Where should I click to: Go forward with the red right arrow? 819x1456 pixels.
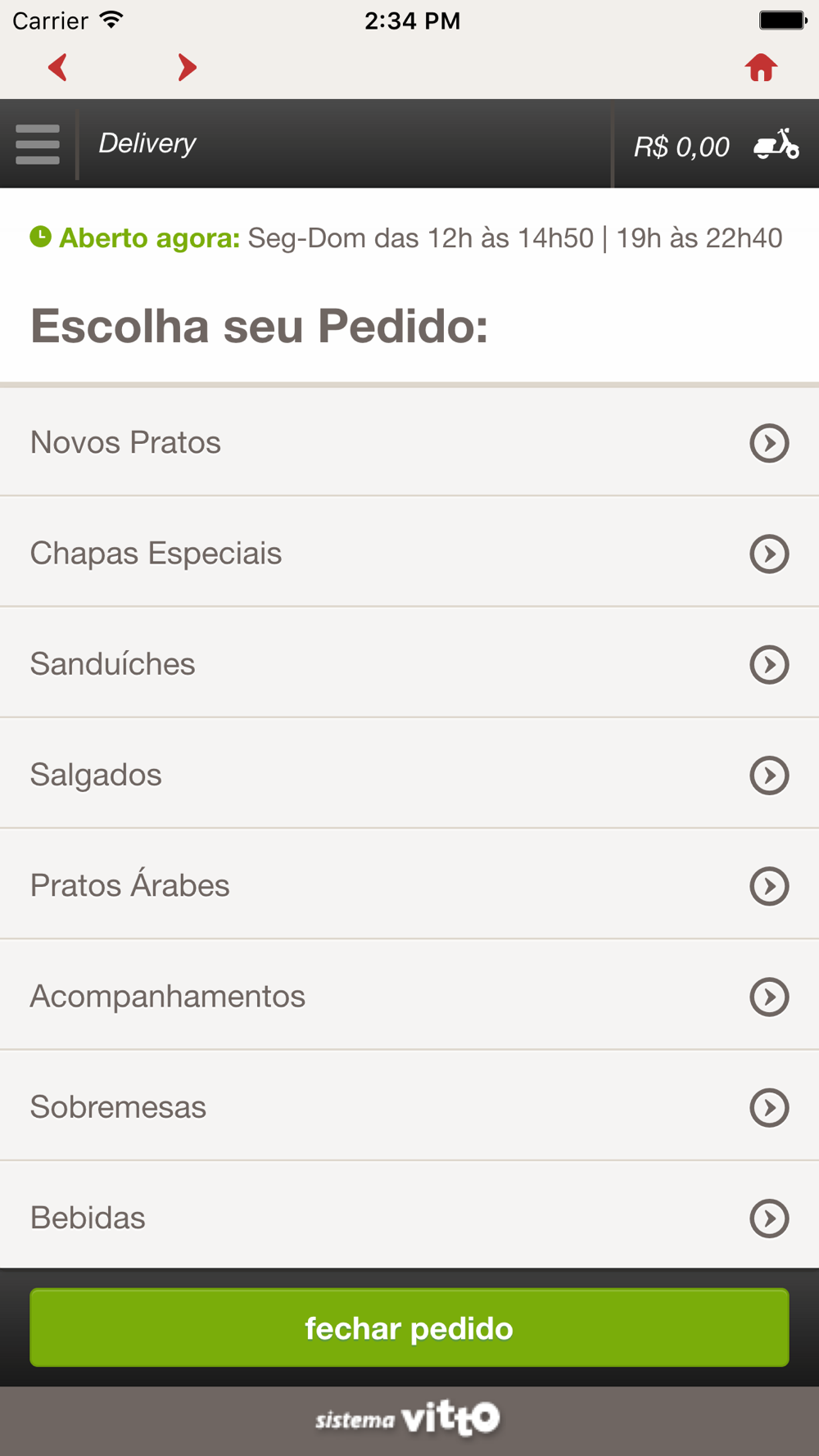tap(187, 67)
